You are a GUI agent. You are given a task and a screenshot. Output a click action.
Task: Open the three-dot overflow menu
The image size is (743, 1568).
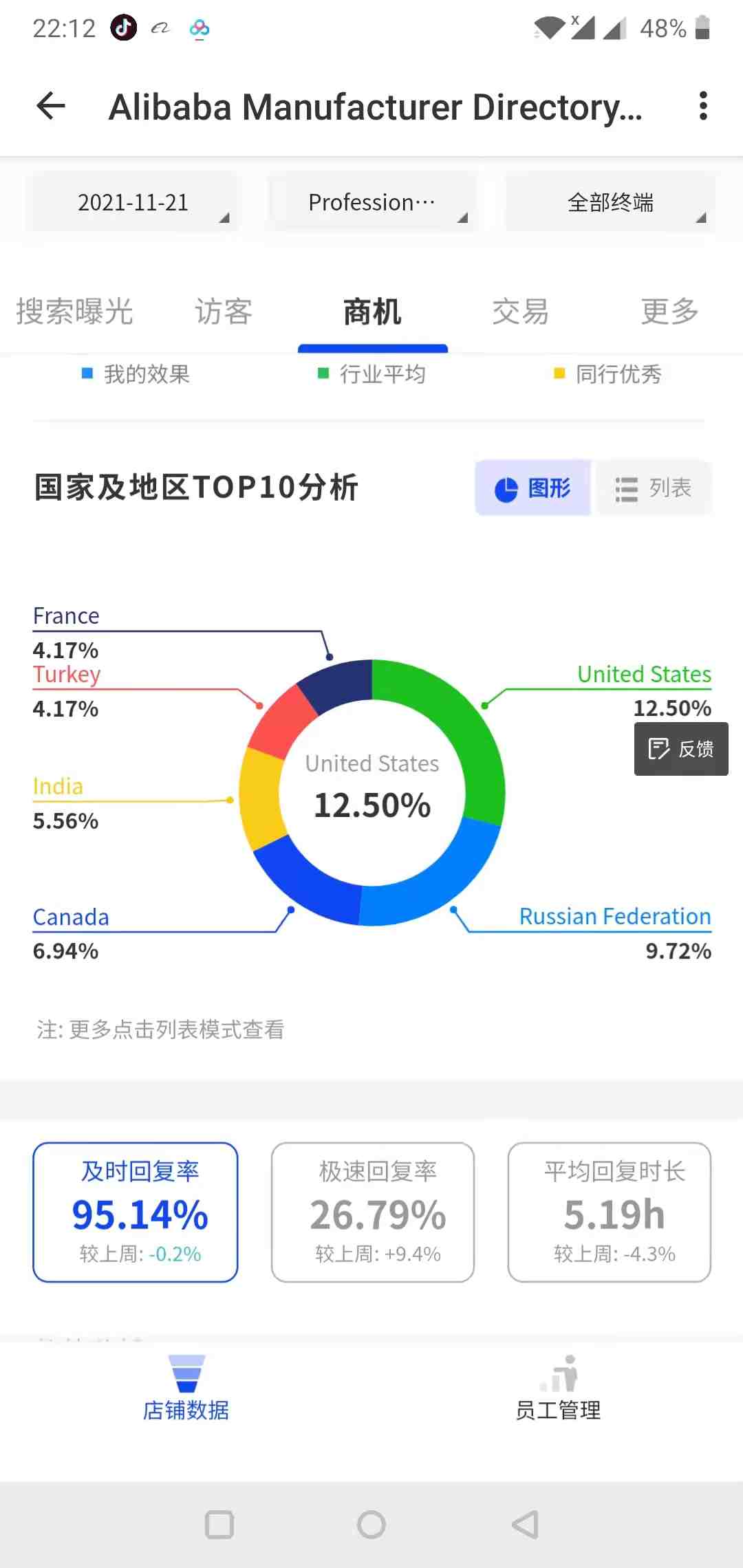702,107
